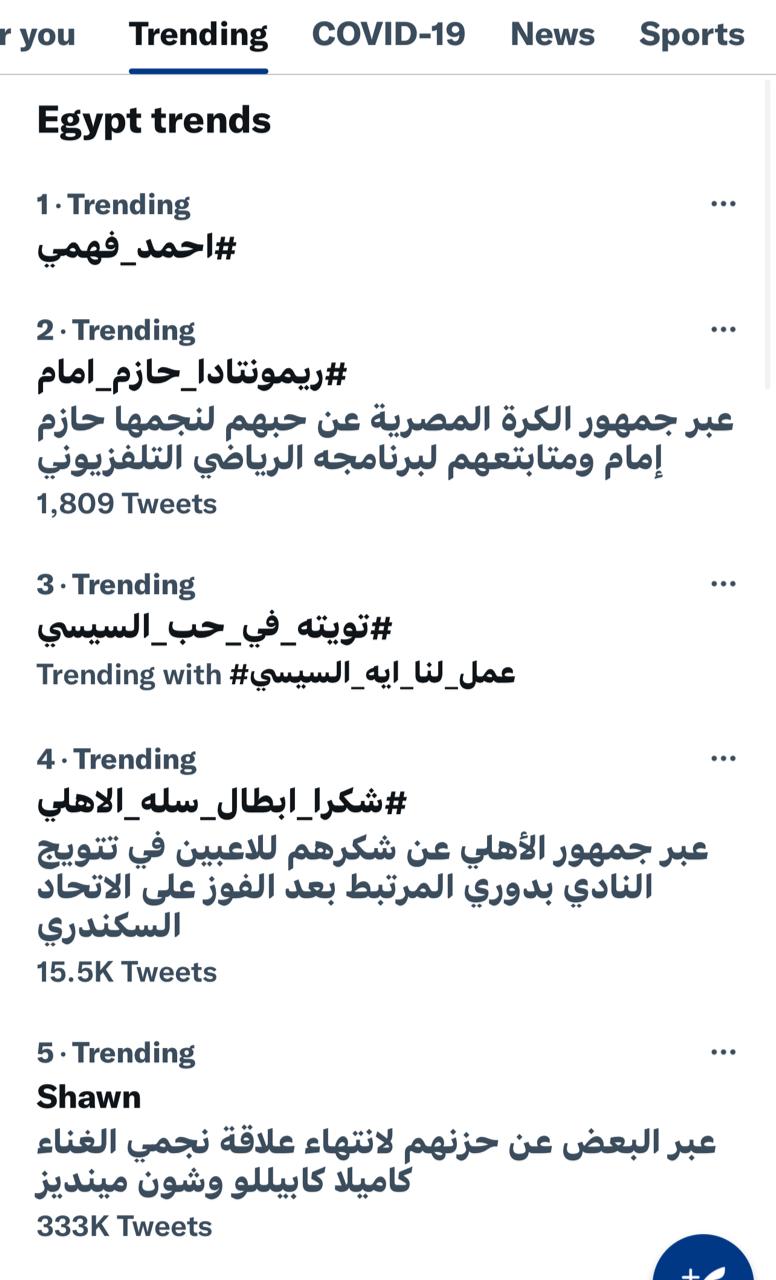776x1280 pixels.
Task: Open related hashtag #عمل_لنا_ايه_السيسي
Action: [372, 674]
